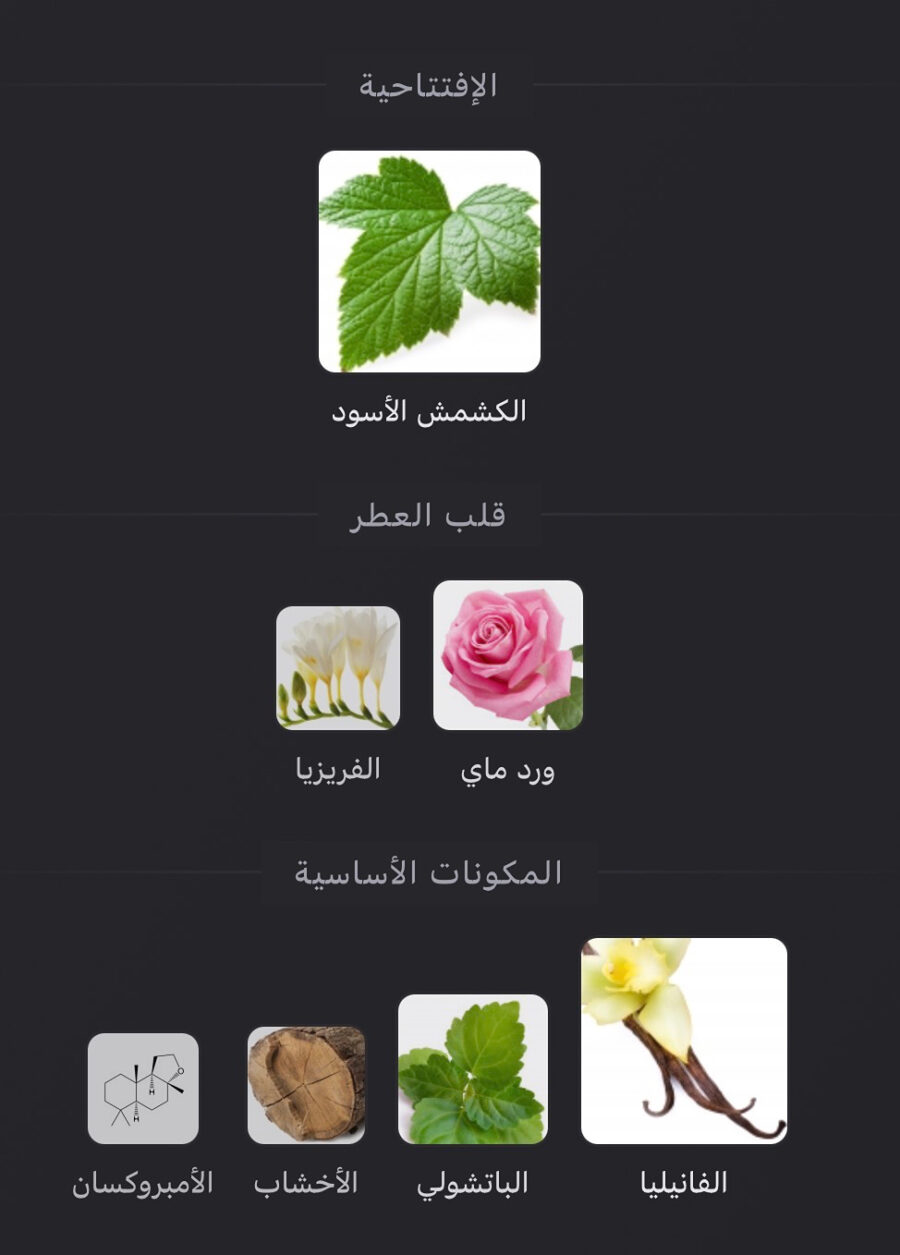View the الفريزيا note details
The height and width of the screenshot is (1255, 900).
click(338, 668)
